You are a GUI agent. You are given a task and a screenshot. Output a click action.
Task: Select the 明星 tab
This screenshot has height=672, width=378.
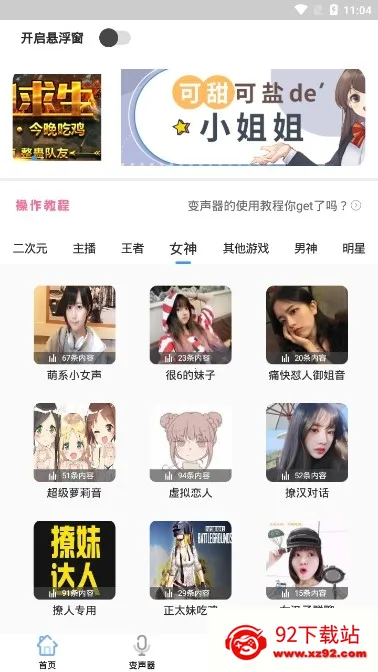354,249
